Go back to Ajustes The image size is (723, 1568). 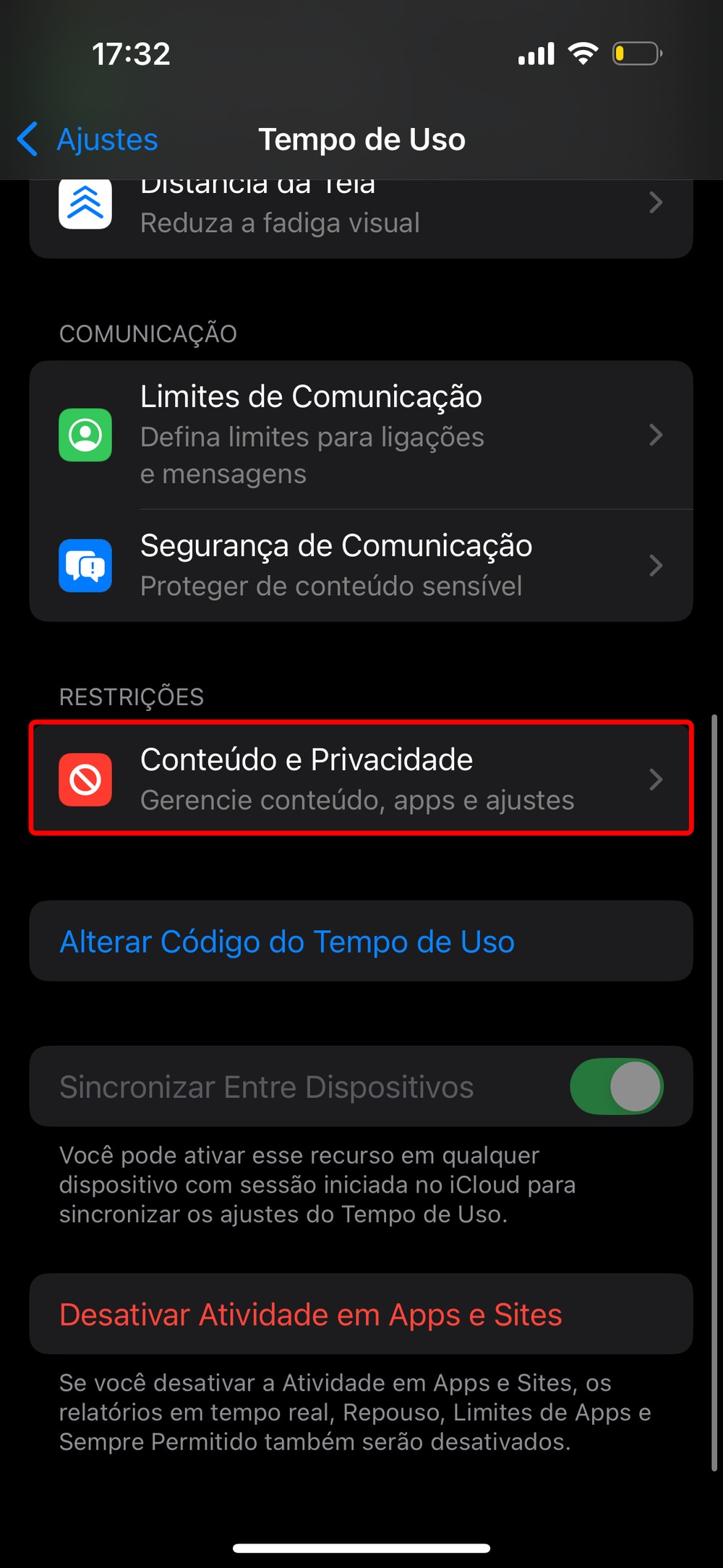point(88,140)
